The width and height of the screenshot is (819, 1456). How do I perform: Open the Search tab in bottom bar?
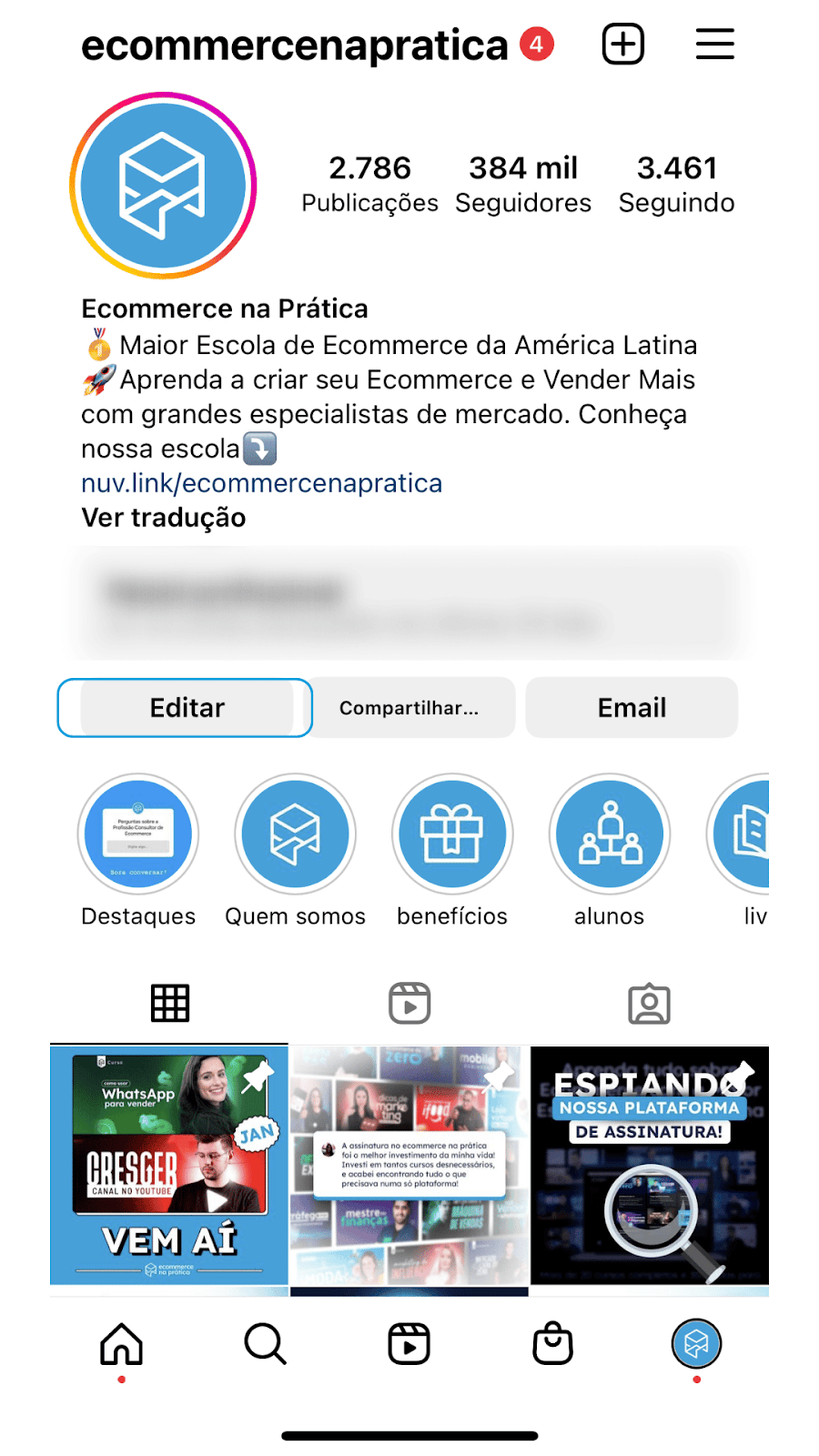[x=265, y=1344]
